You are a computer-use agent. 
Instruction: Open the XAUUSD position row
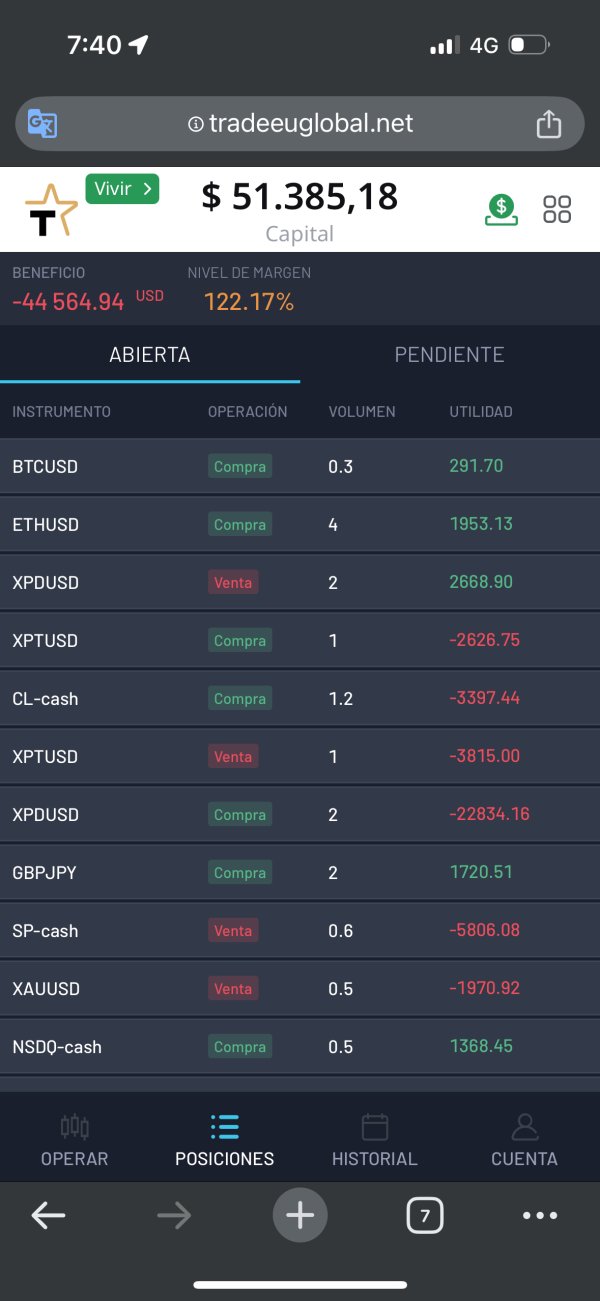300,988
